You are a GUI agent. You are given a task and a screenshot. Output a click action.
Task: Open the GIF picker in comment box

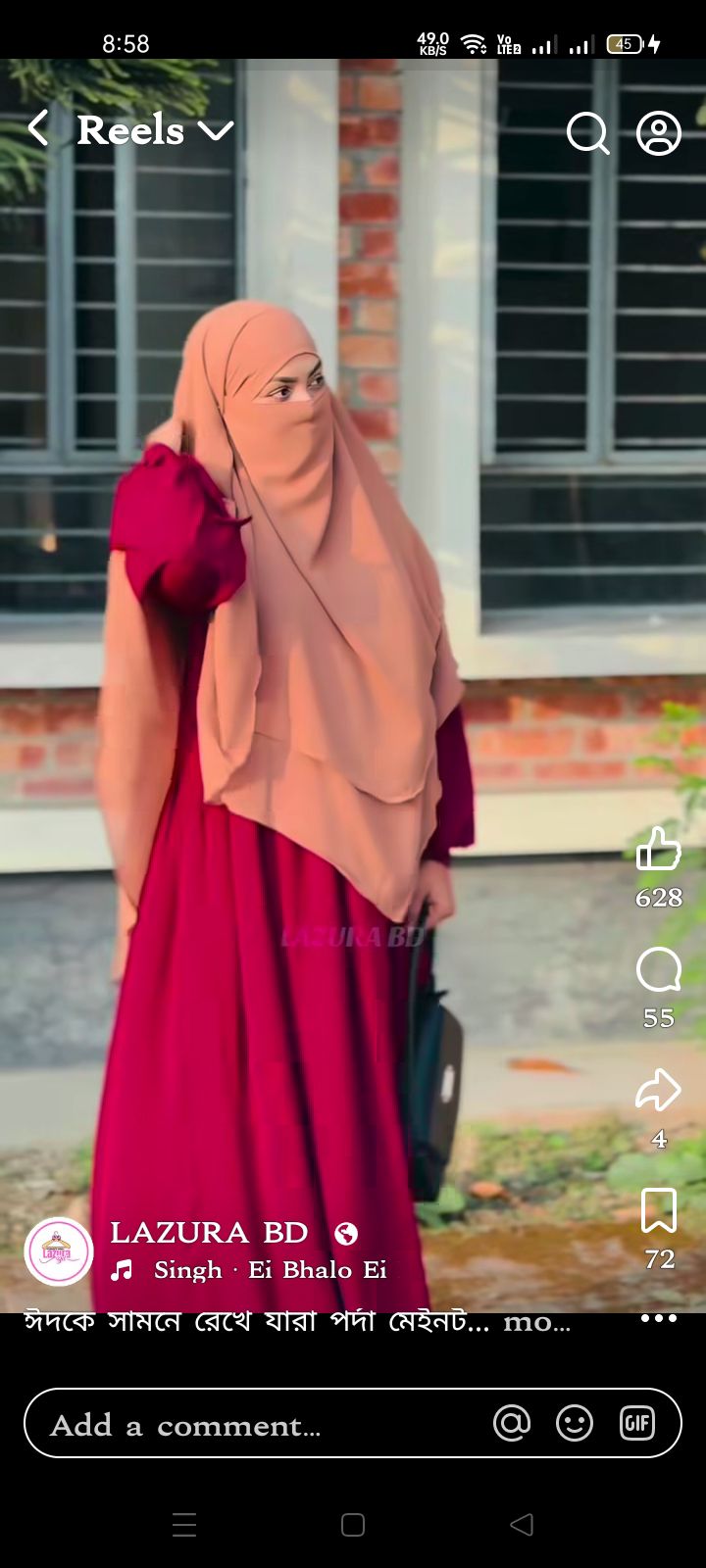pyautogui.click(x=637, y=1423)
